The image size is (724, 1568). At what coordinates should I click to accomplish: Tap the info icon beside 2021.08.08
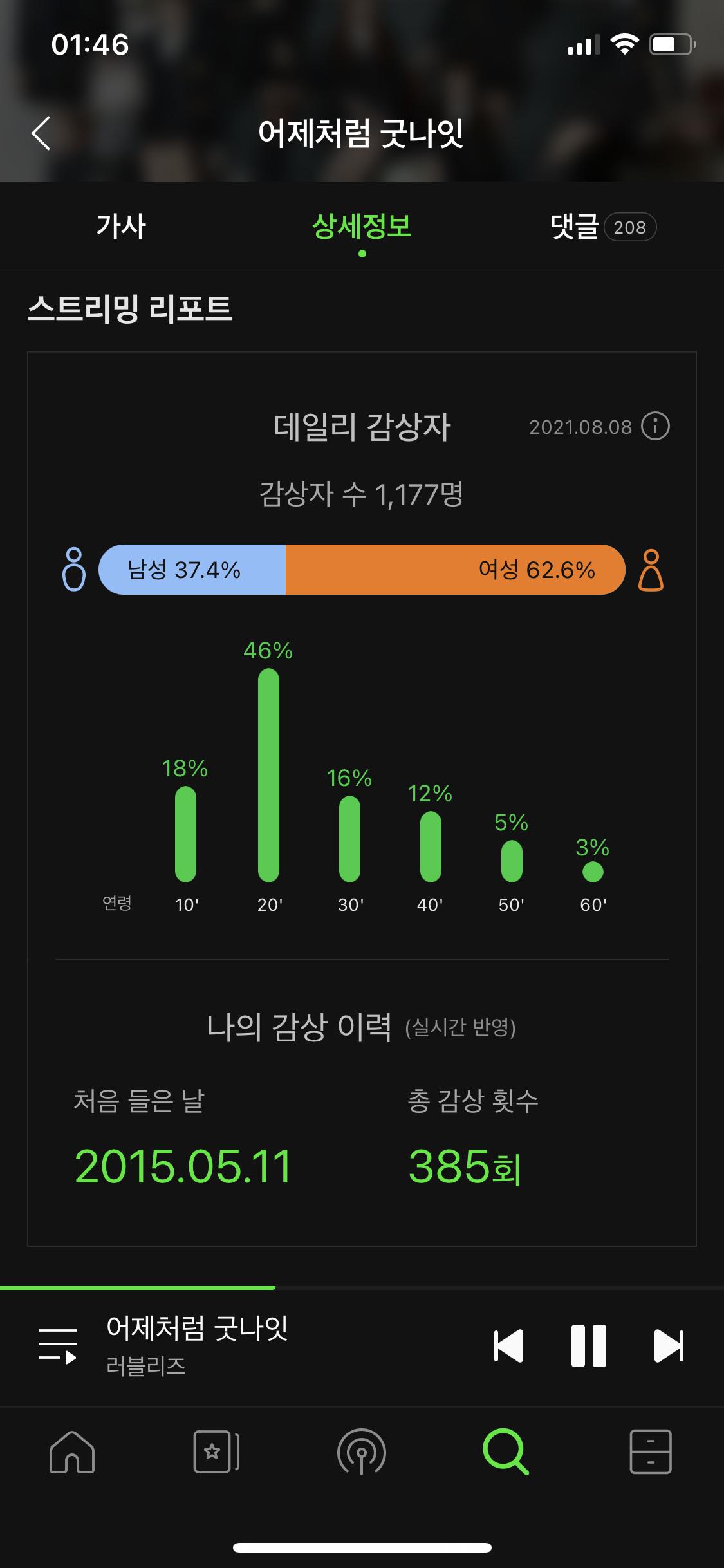point(655,427)
